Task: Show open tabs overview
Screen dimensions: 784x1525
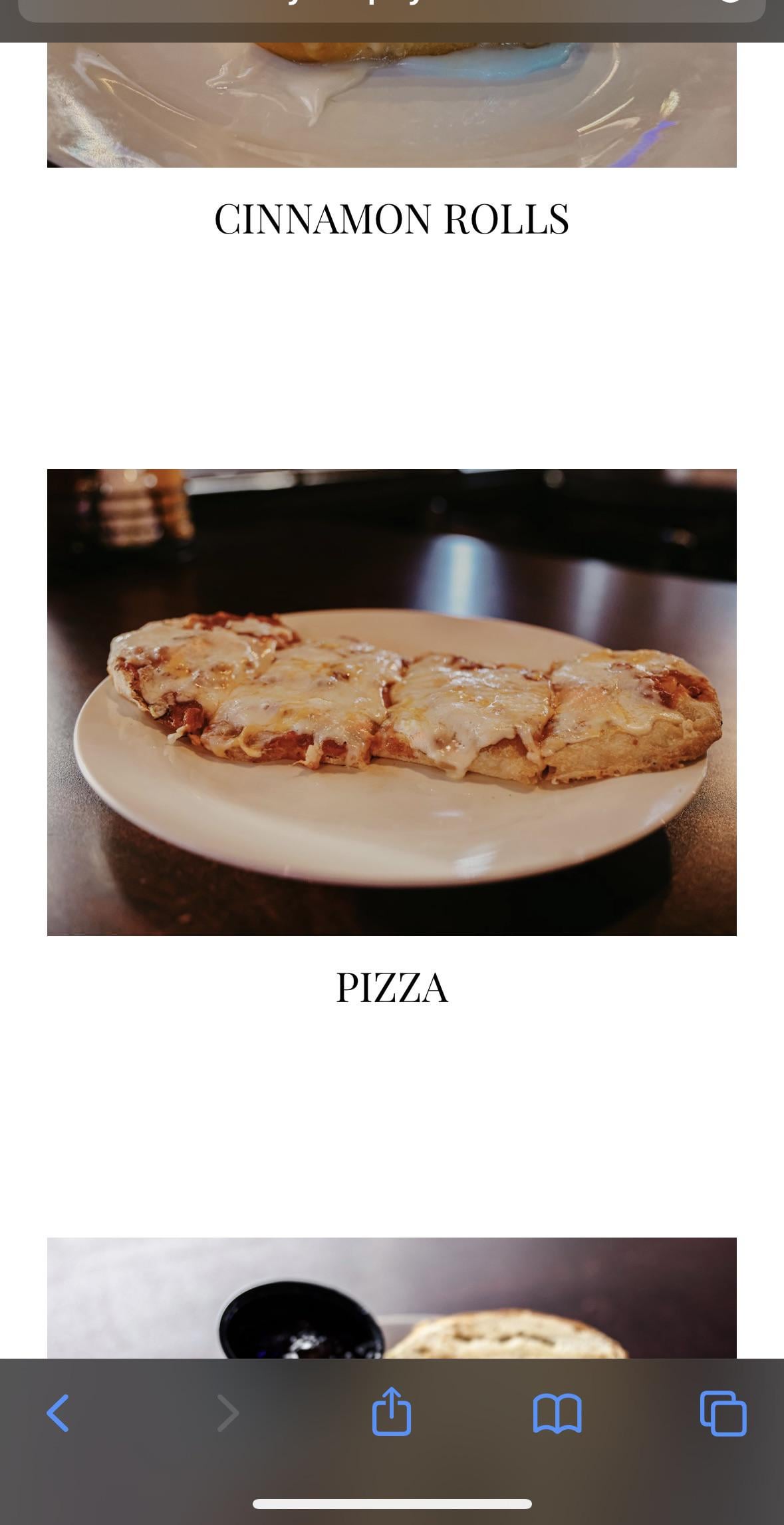Action: click(x=723, y=1413)
